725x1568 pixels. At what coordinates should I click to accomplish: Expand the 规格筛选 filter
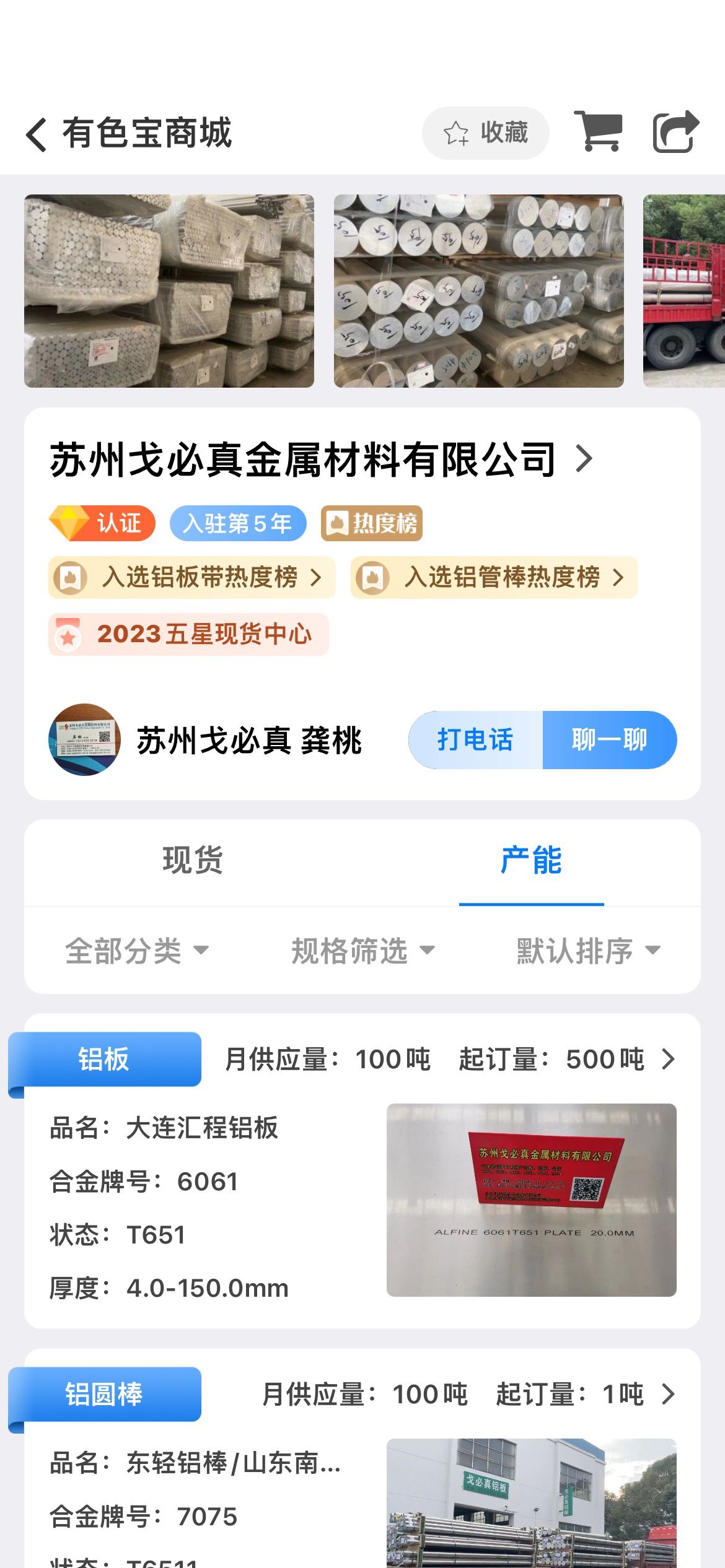[x=362, y=951]
